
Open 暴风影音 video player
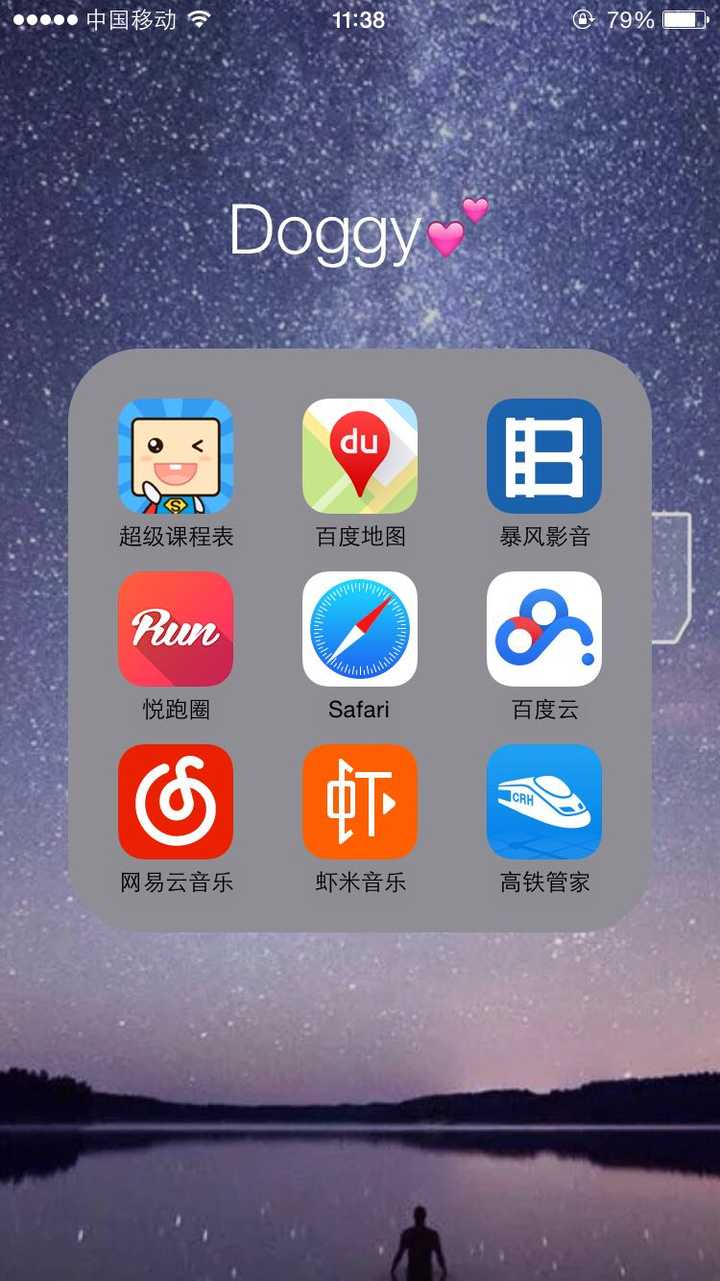click(x=544, y=456)
